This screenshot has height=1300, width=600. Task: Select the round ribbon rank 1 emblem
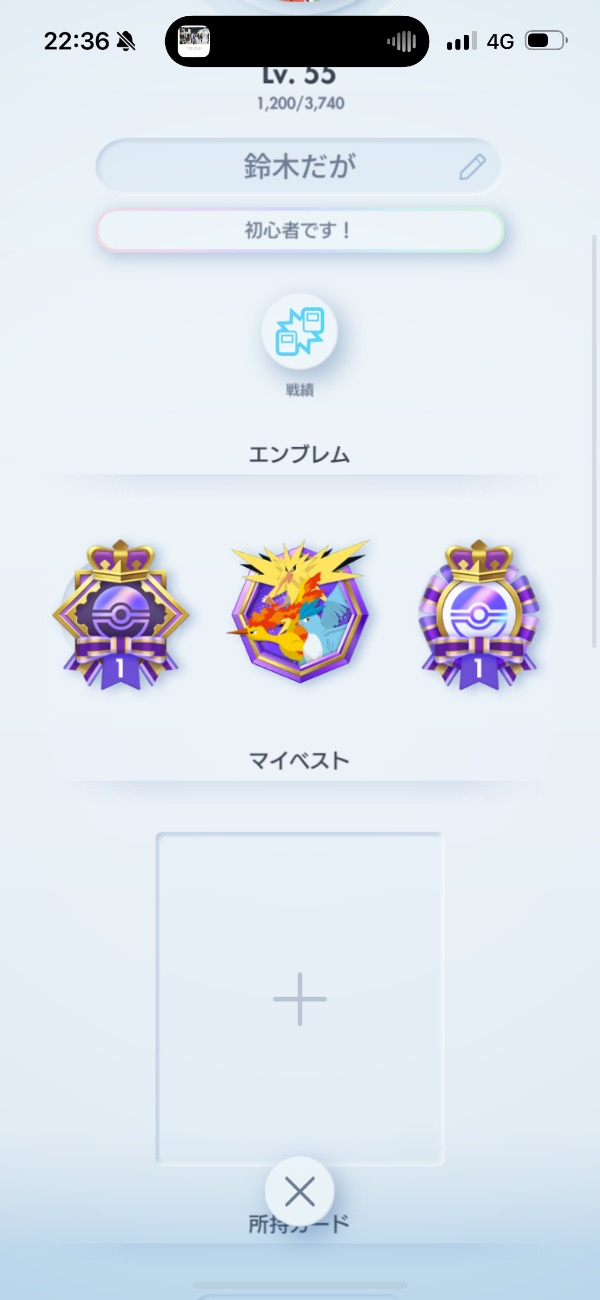click(479, 615)
